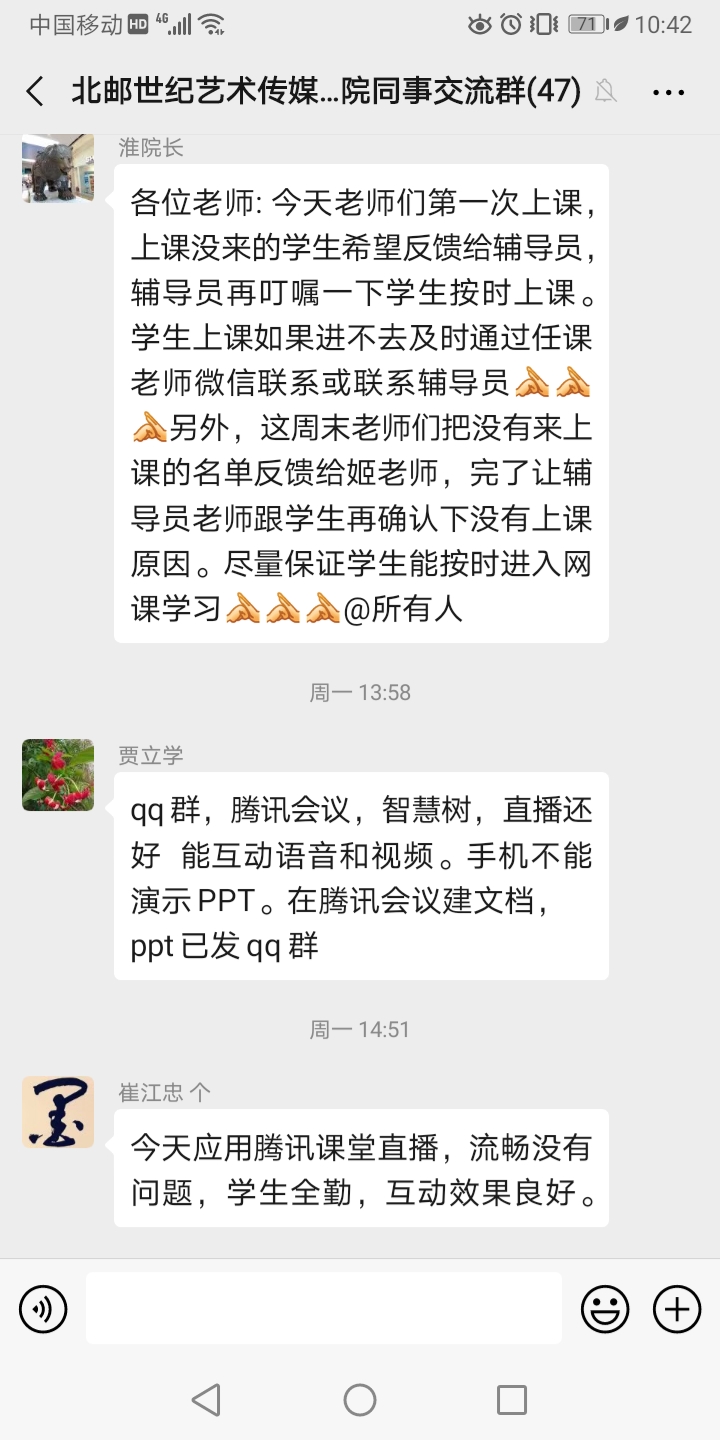View 崔江忠's profile avatar
720x1440 pixels.
pyautogui.click(x=58, y=1112)
